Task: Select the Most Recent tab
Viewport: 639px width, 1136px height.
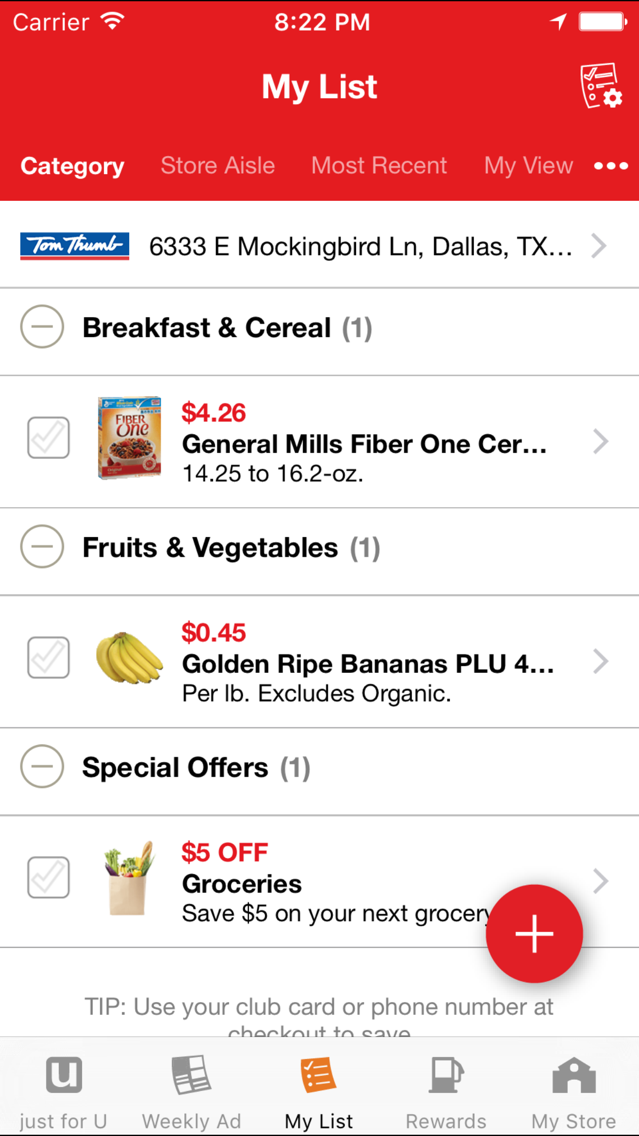Action: (x=379, y=166)
